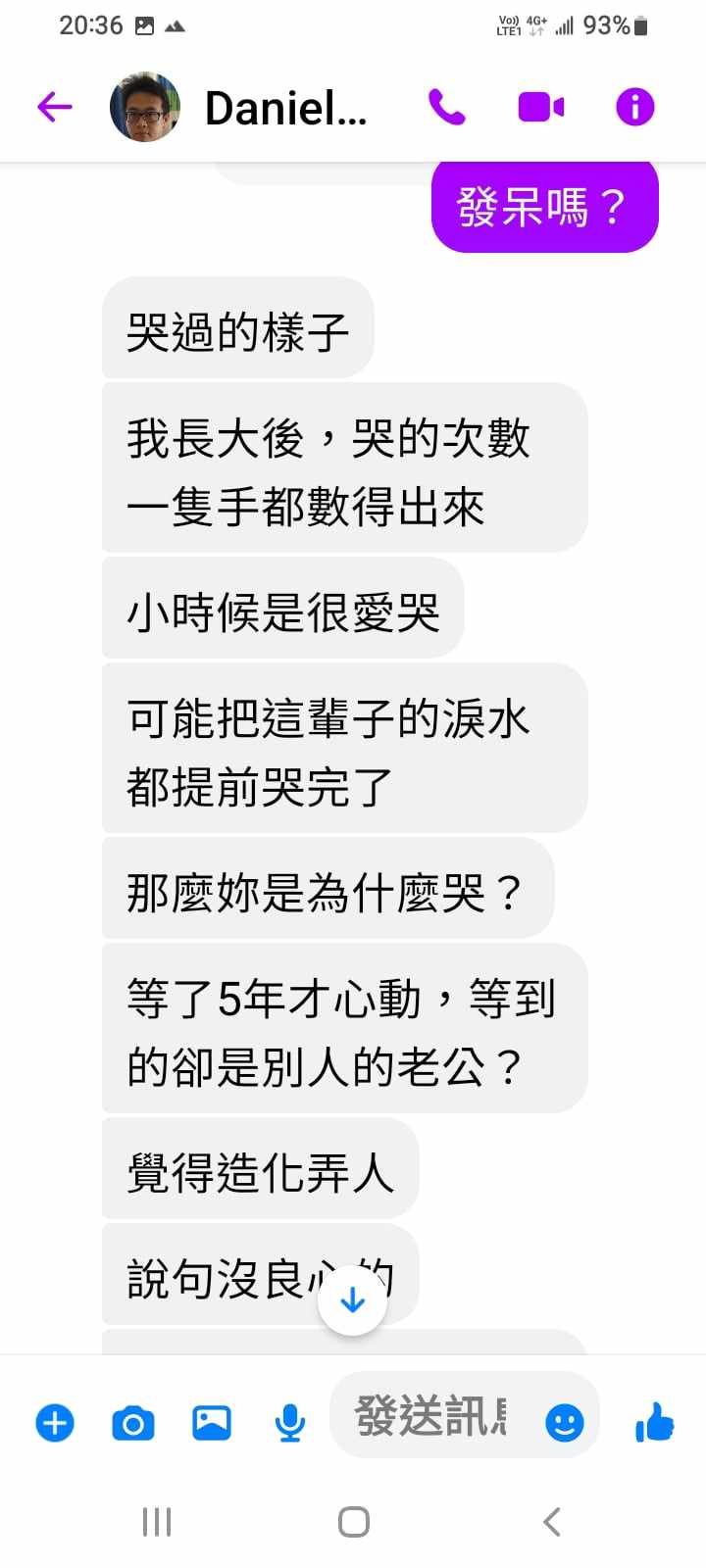Jump to latest message with down arrow
The width and height of the screenshot is (706, 1568).
point(353,1300)
